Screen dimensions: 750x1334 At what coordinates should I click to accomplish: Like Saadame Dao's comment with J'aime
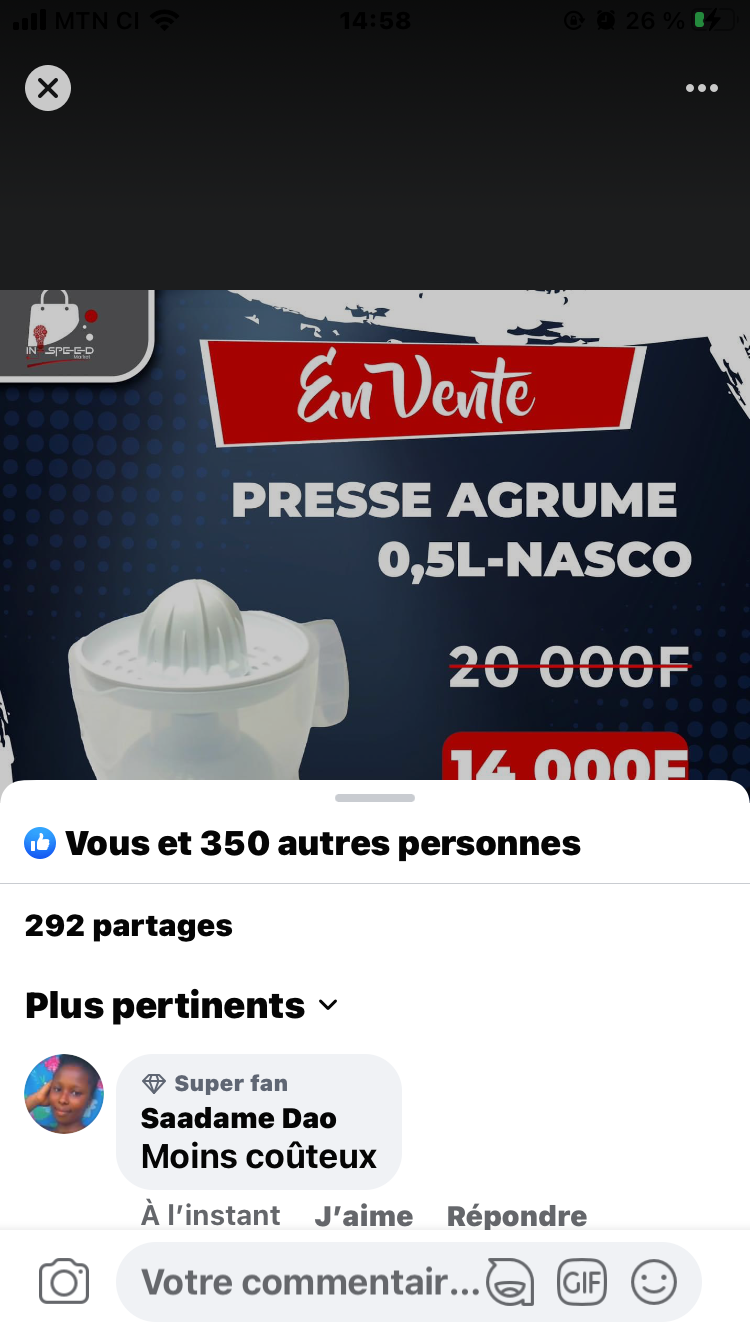pos(363,1216)
